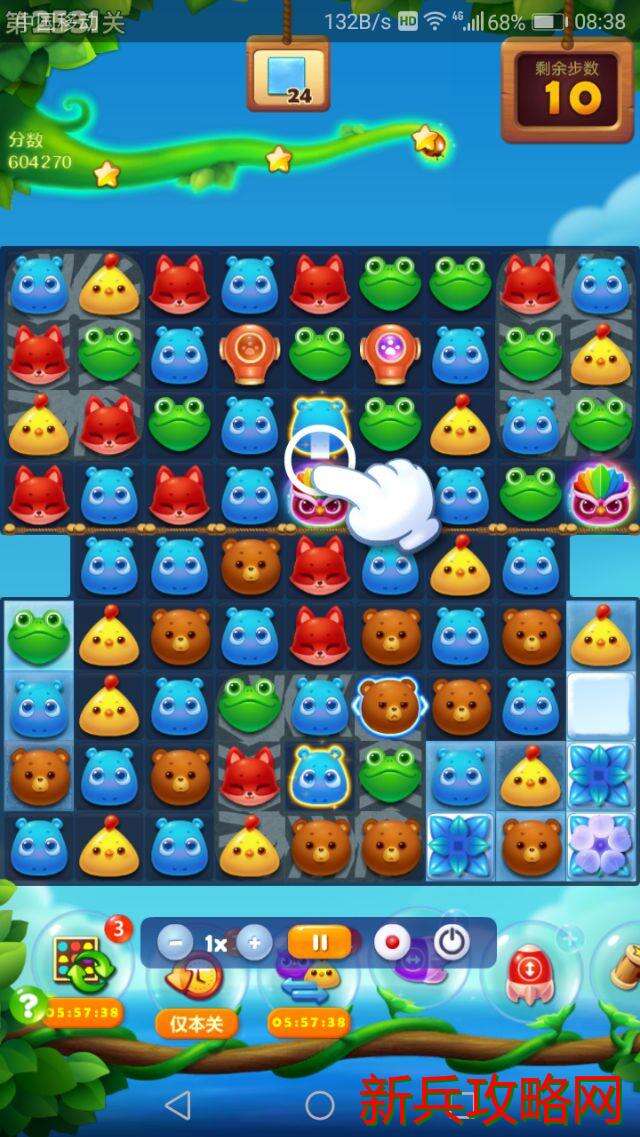Decrease playback speed with the minus button

pyautogui.click(x=175, y=942)
